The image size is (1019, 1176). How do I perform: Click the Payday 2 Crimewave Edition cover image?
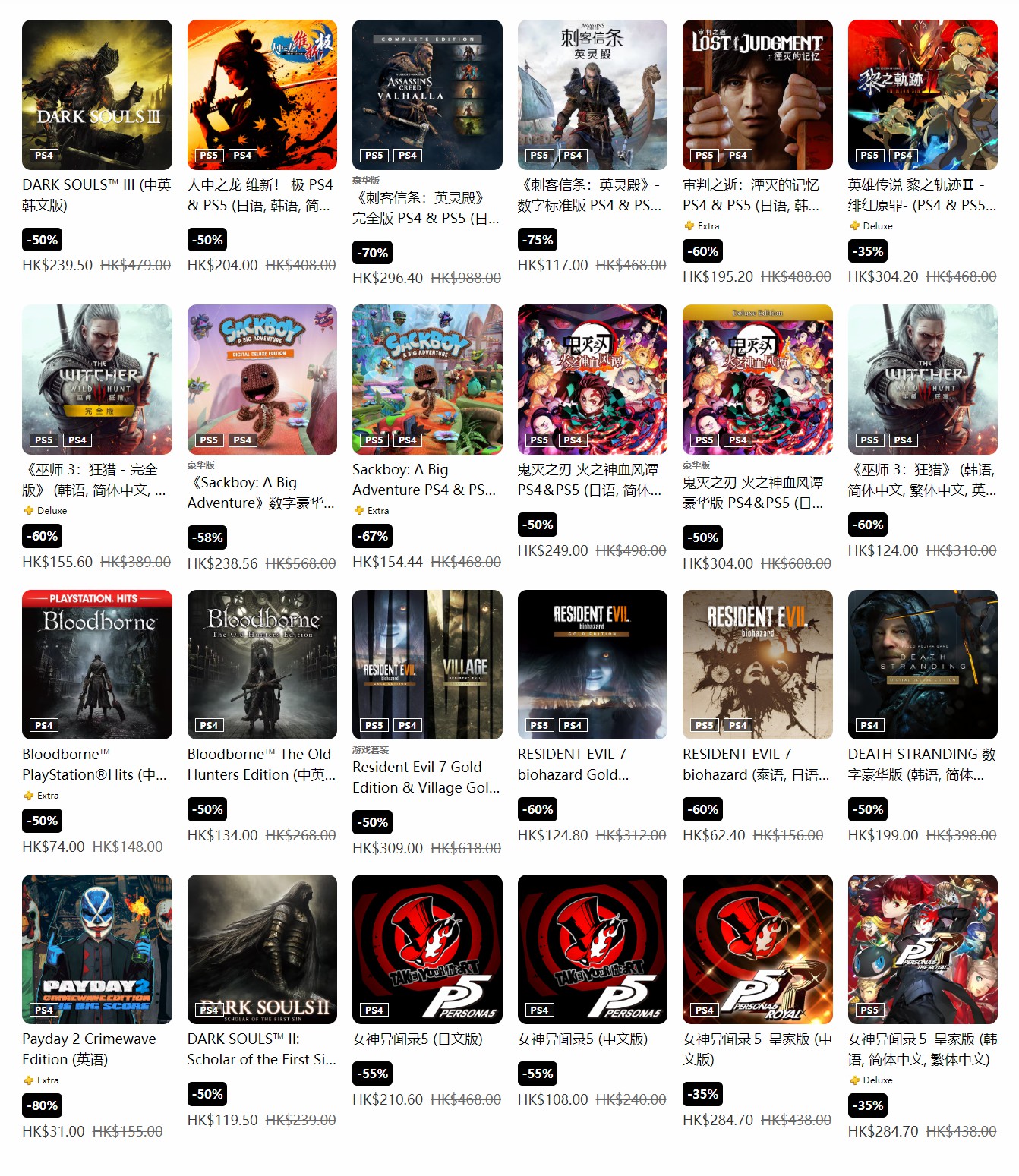96,949
